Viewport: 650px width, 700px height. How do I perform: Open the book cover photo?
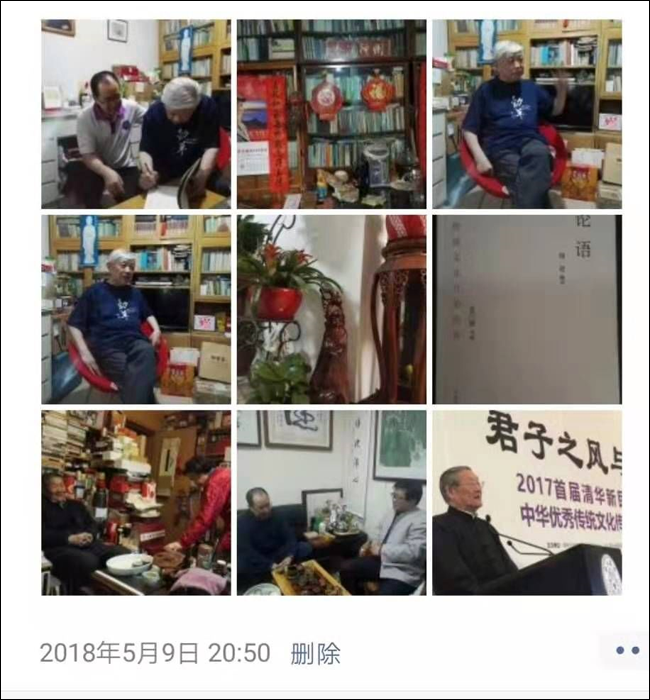[526, 309]
